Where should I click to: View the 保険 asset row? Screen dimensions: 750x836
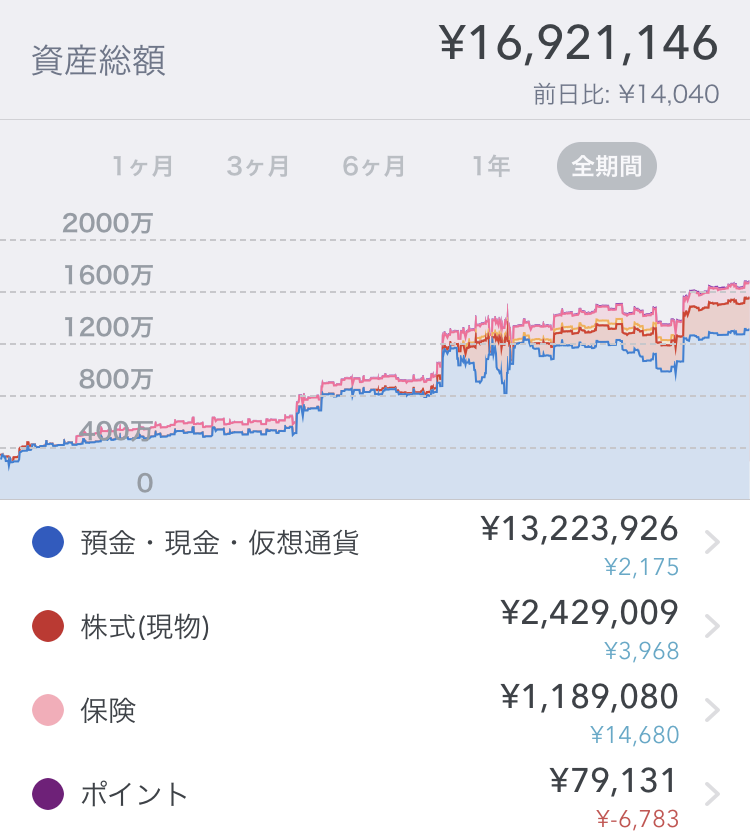pos(375,711)
